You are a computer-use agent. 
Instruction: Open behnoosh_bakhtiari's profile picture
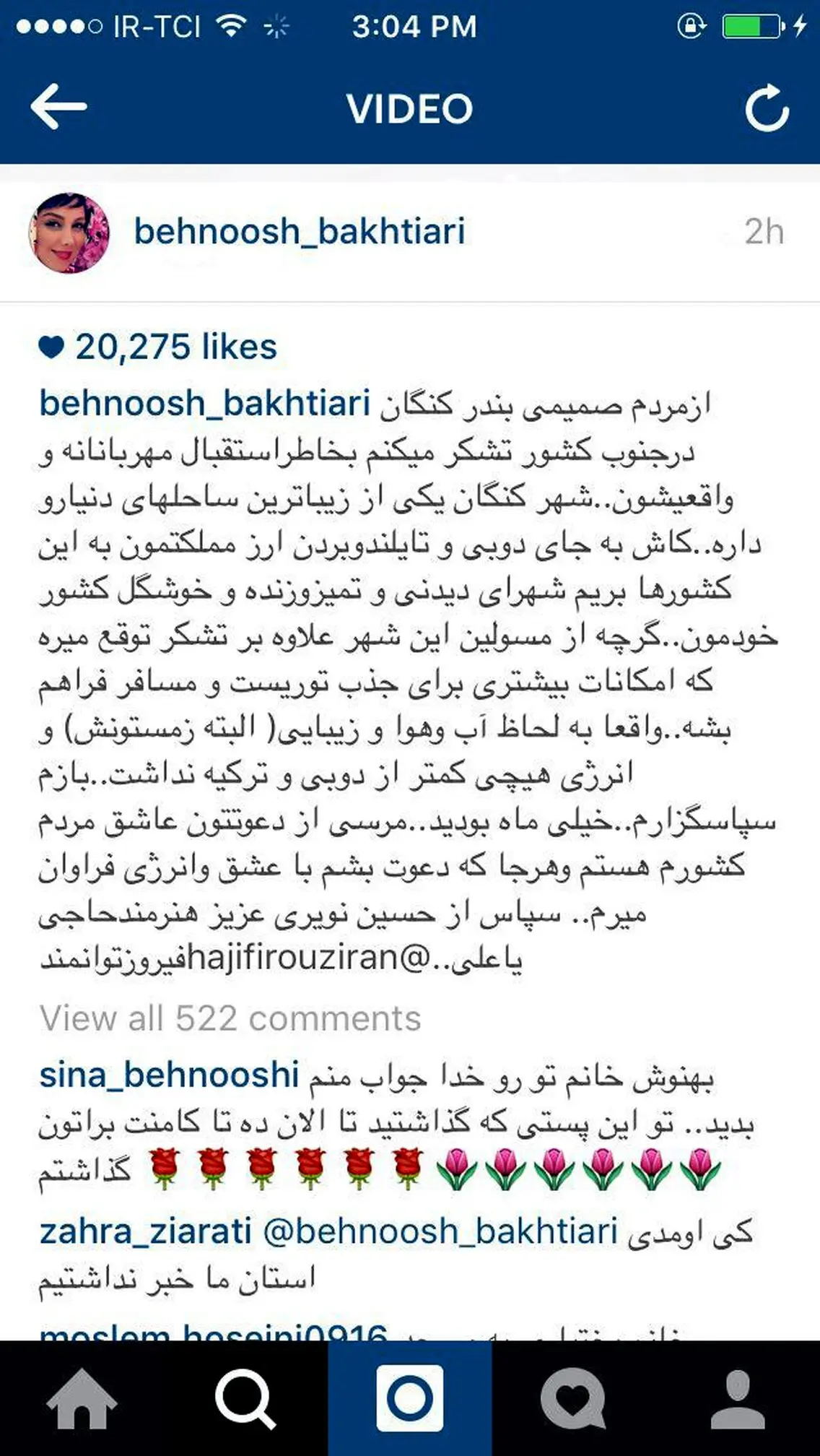pos(69,233)
